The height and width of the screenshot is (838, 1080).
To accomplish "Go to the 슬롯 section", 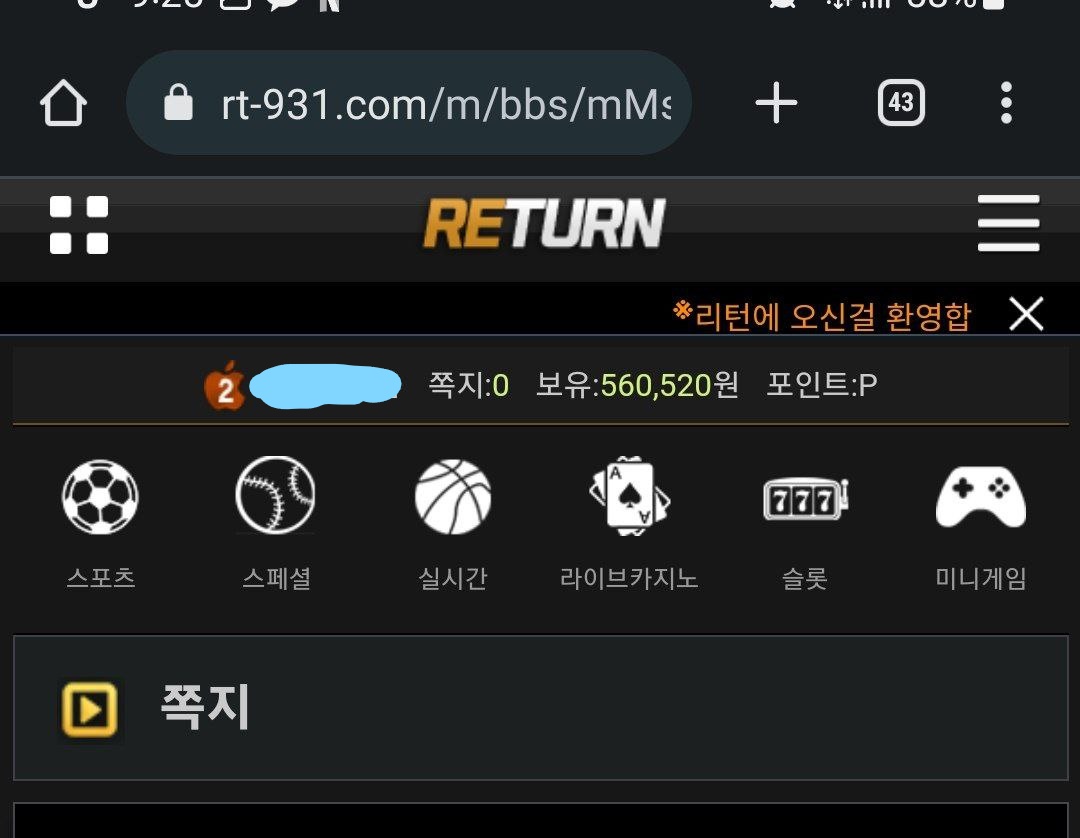I will 805,522.
